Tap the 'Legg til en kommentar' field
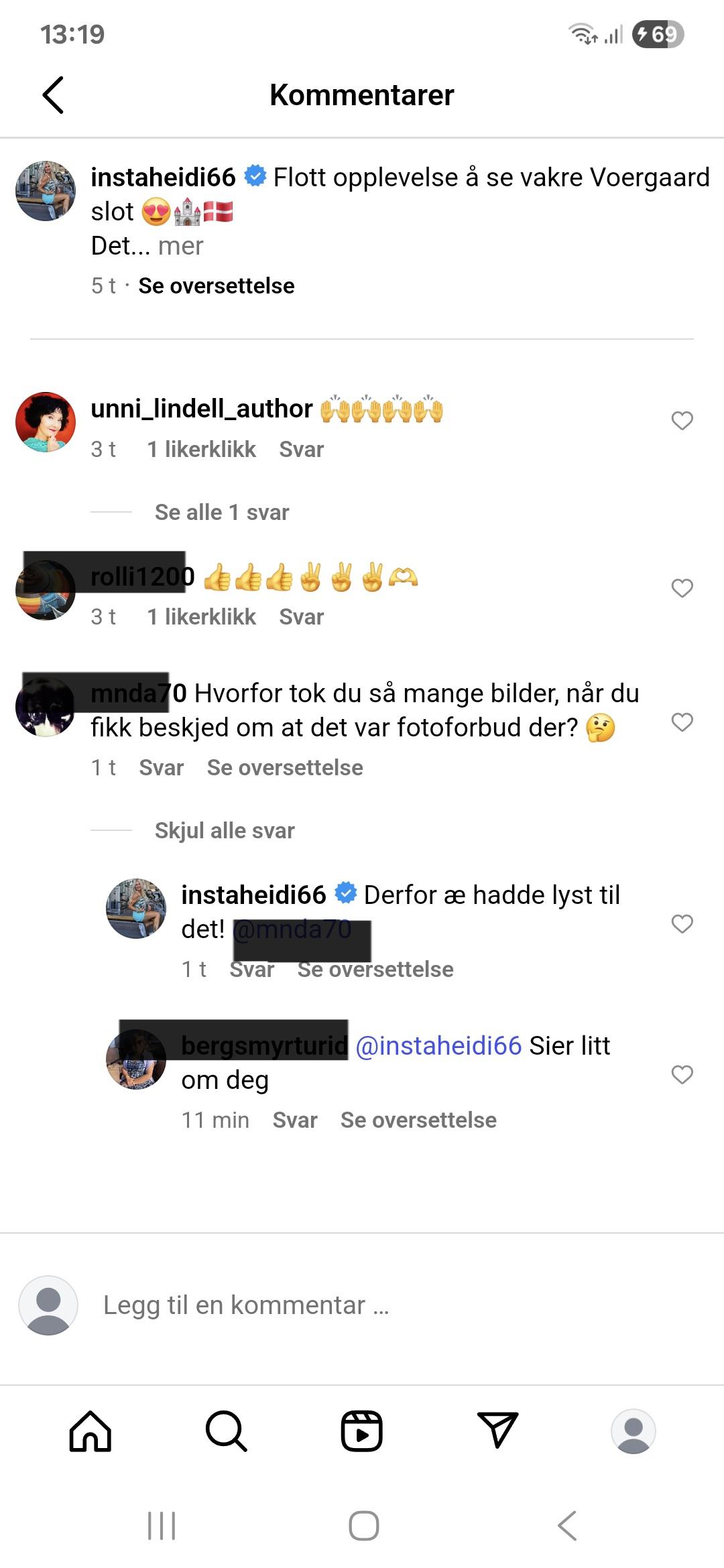 (x=362, y=1305)
